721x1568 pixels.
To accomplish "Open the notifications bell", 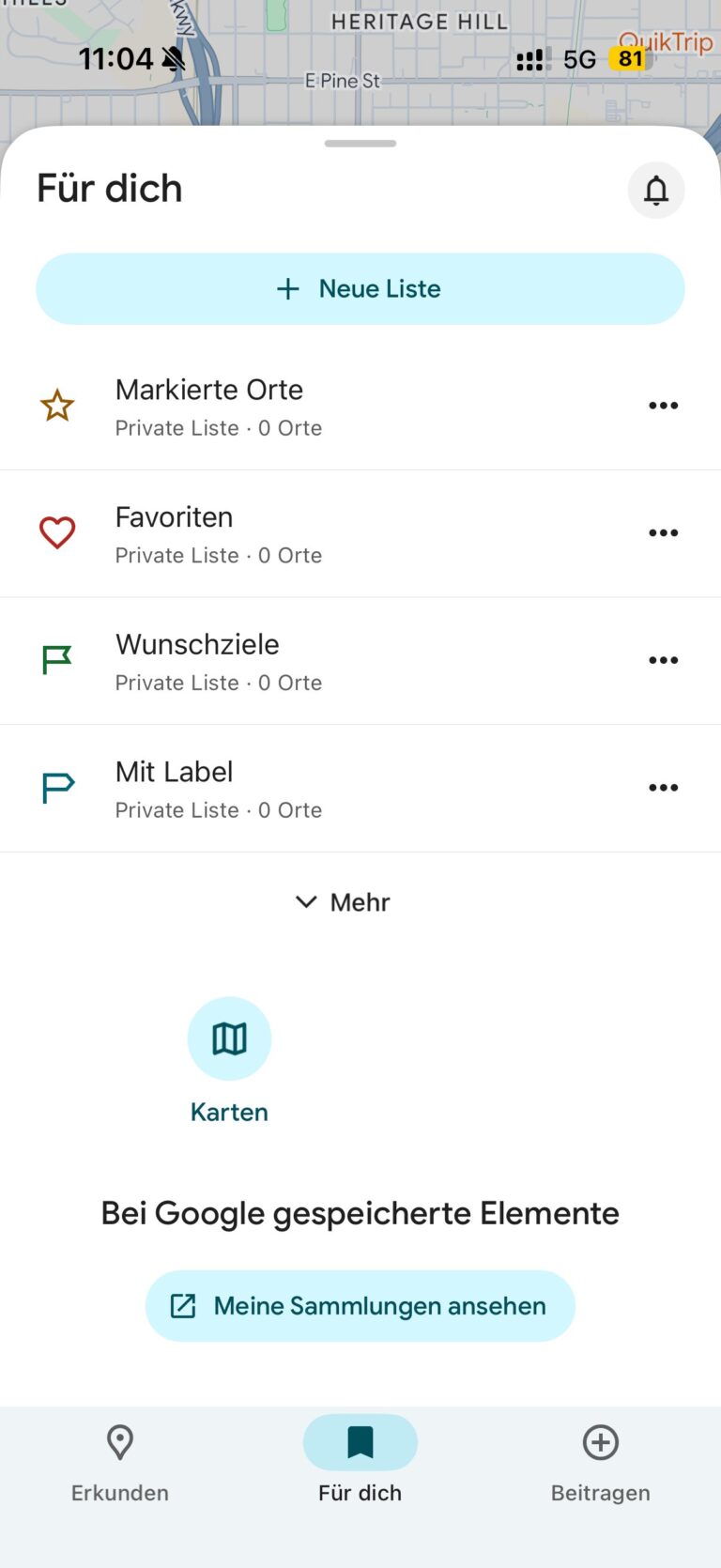I will click(655, 190).
